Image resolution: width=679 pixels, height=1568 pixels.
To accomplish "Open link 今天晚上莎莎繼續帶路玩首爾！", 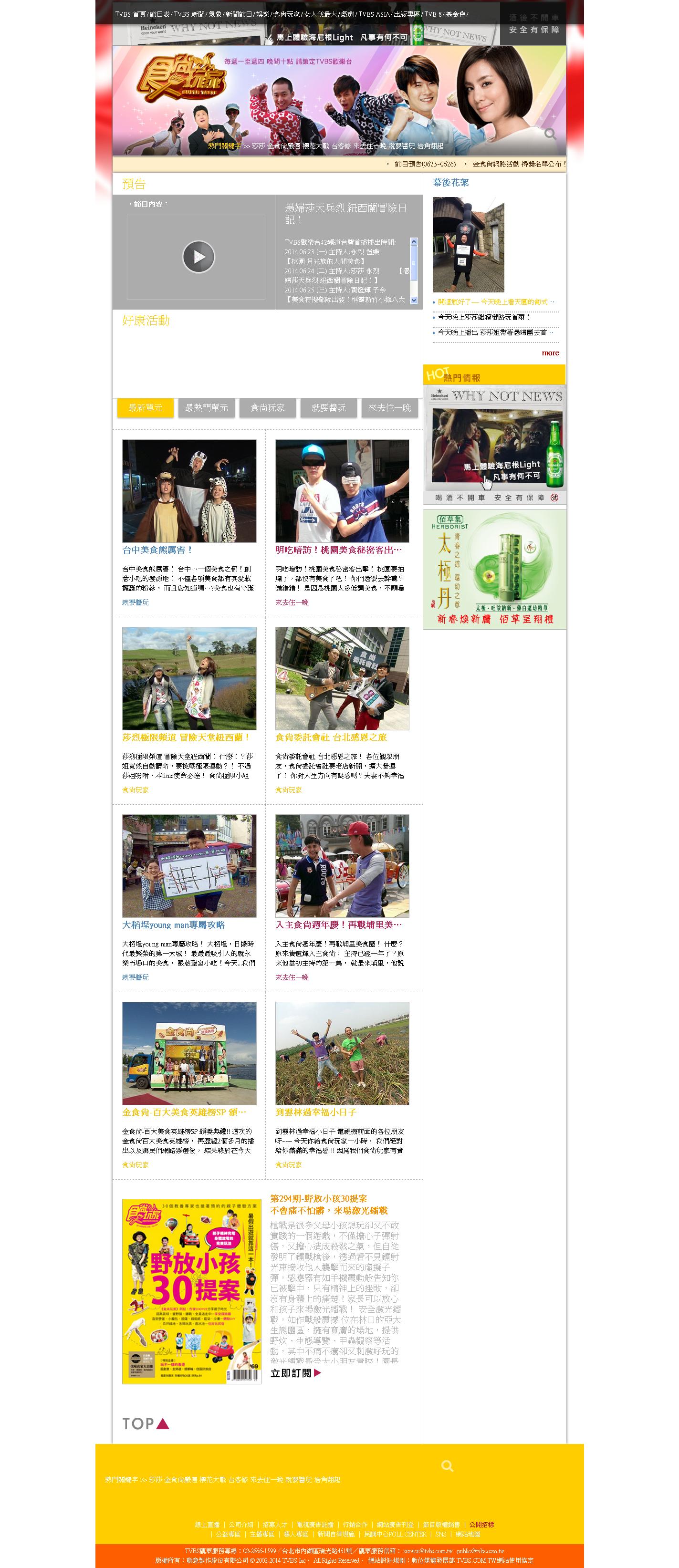I will [484, 317].
